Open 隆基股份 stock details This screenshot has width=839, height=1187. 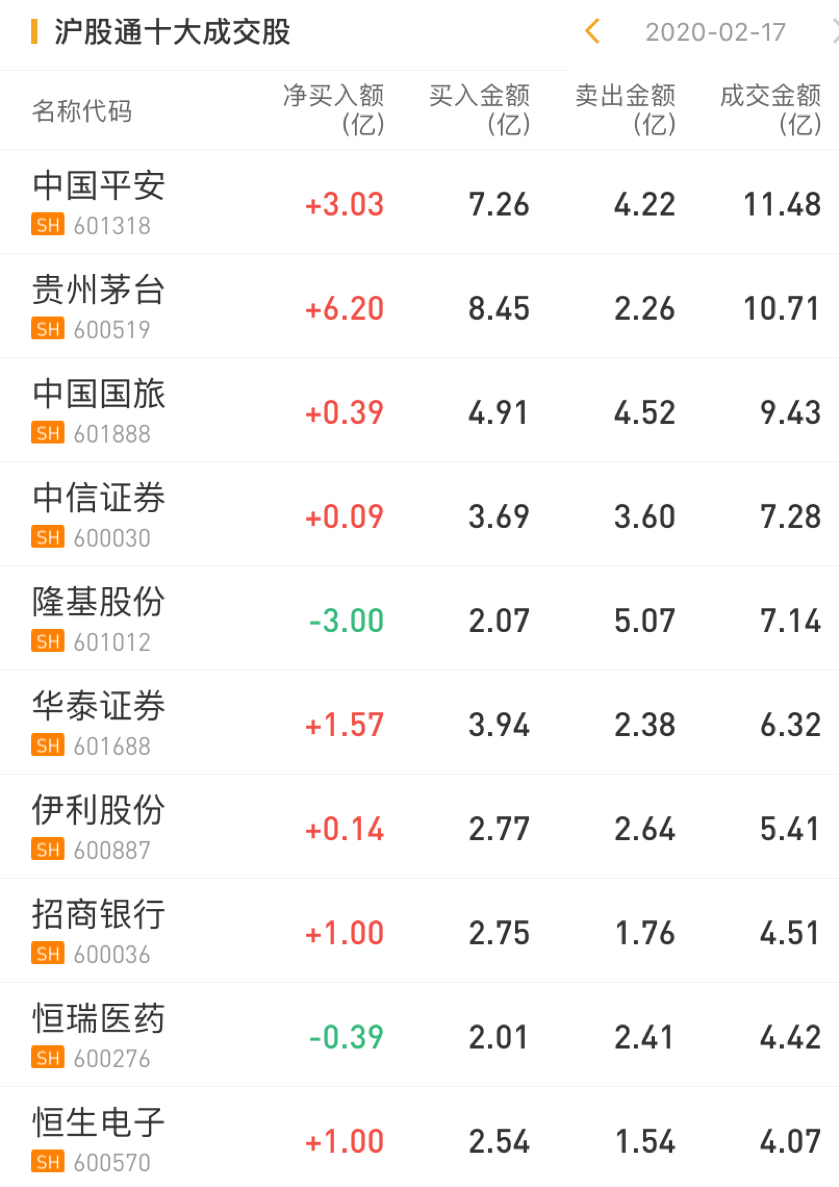99,618
